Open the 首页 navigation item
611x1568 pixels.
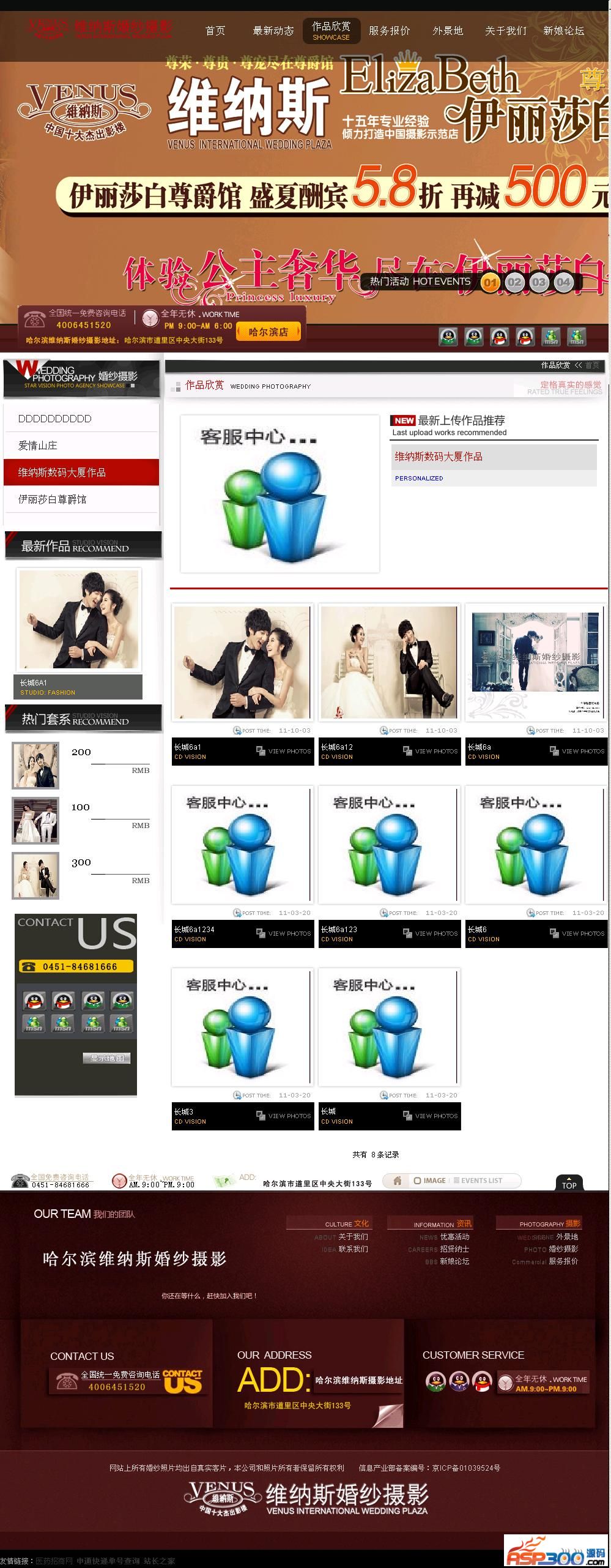pos(215,31)
